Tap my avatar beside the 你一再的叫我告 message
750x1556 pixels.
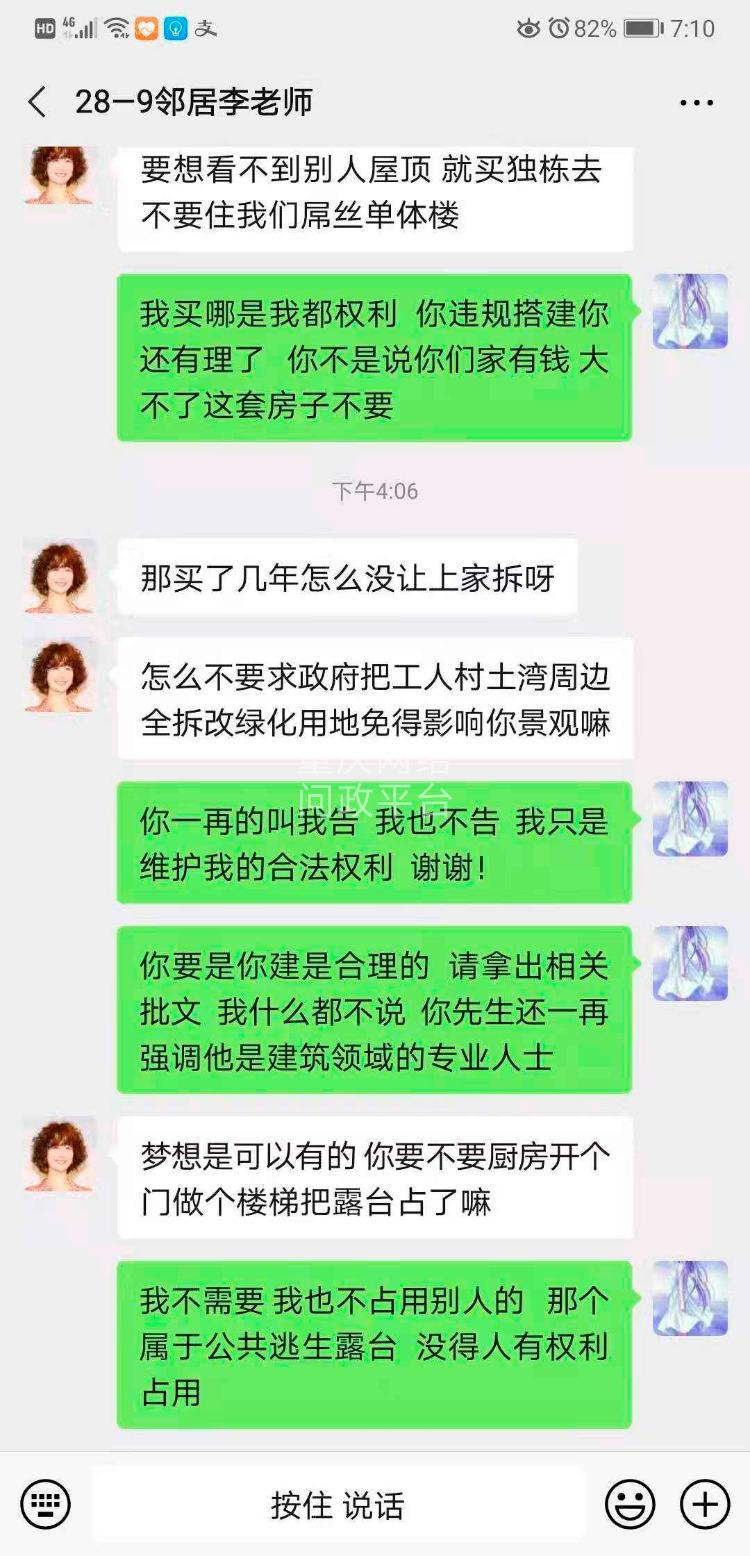tap(690, 818)
